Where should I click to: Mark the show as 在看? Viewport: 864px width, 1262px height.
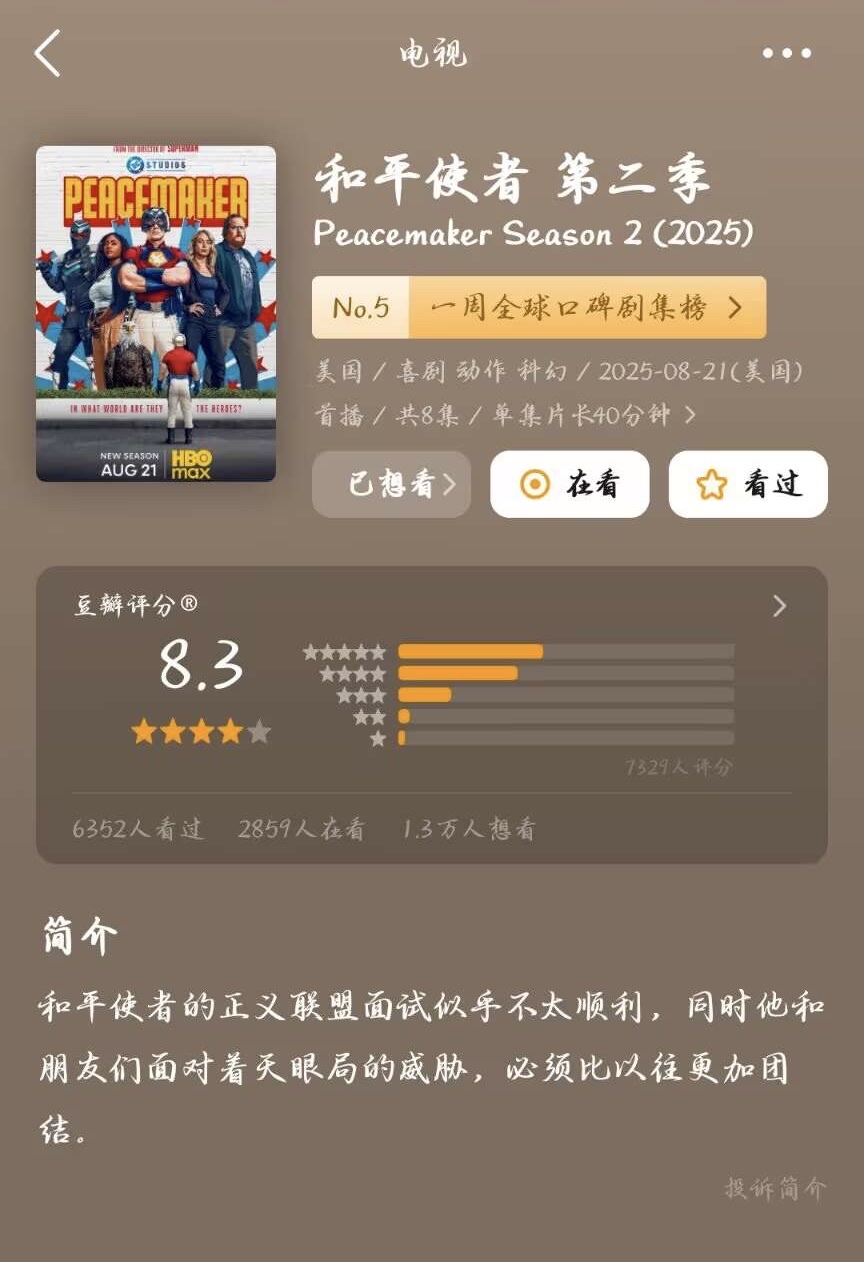point(569,485)
